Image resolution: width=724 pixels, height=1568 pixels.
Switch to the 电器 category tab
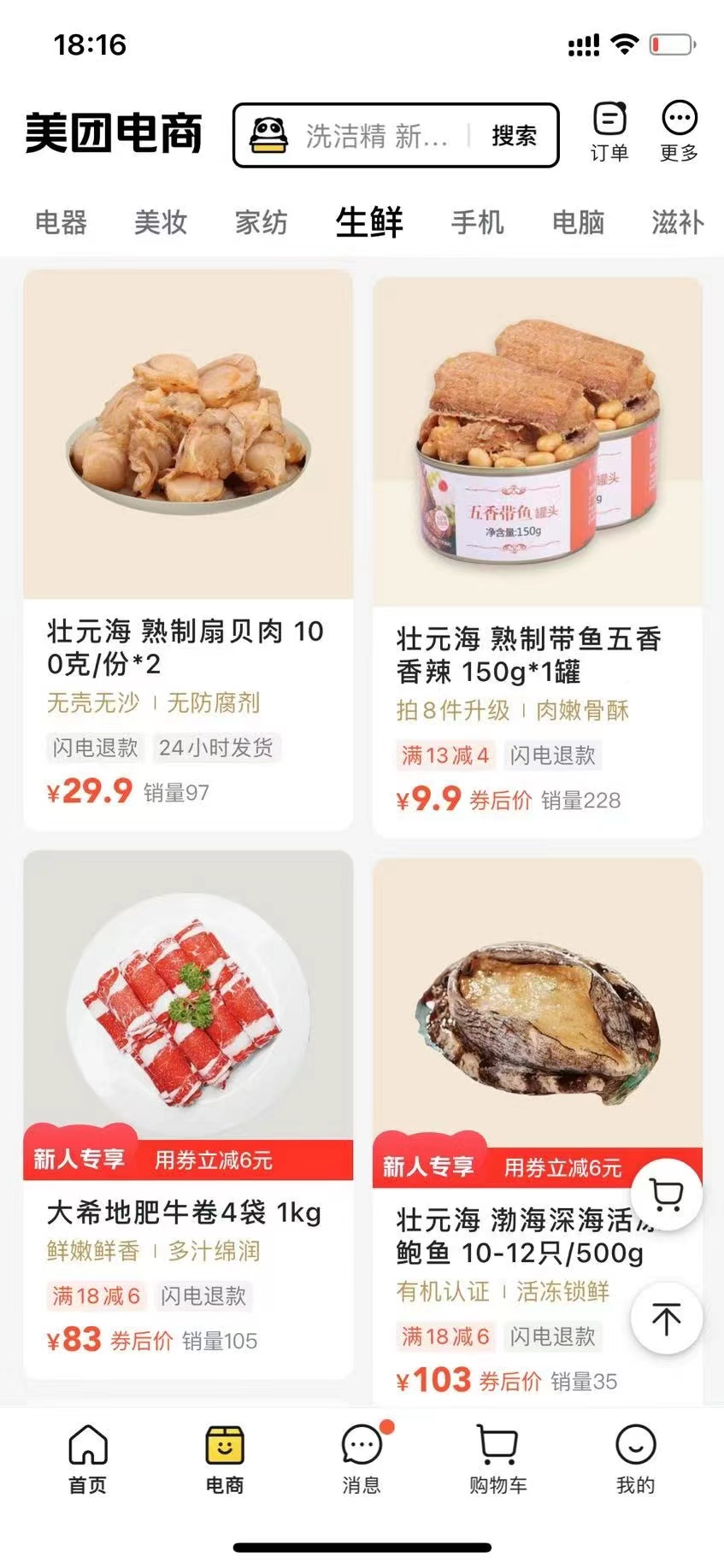tap(61, 222)
